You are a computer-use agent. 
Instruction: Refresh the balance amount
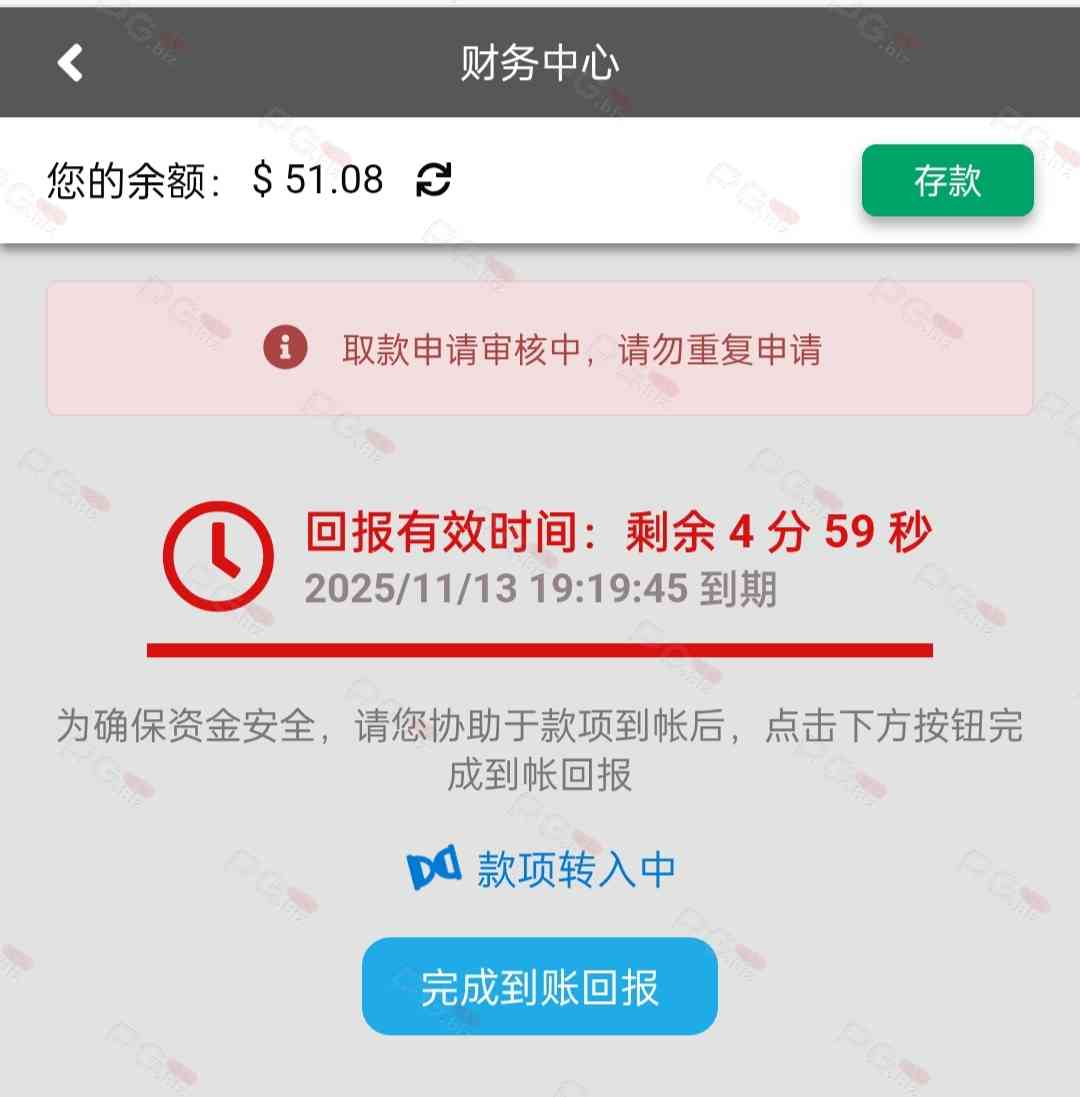tap(434, 180)
